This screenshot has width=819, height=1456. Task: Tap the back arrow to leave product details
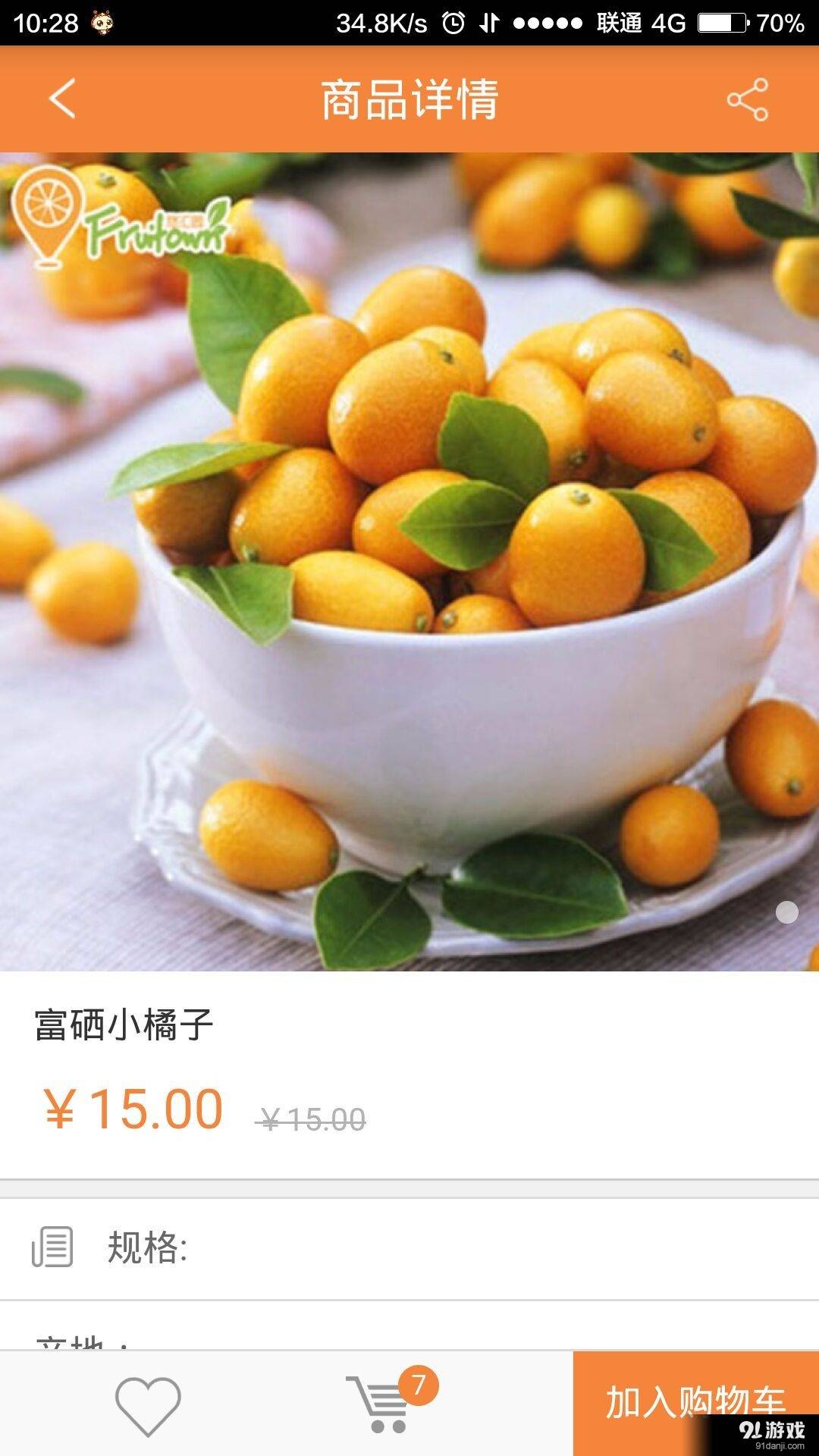[x=64, y=99]
